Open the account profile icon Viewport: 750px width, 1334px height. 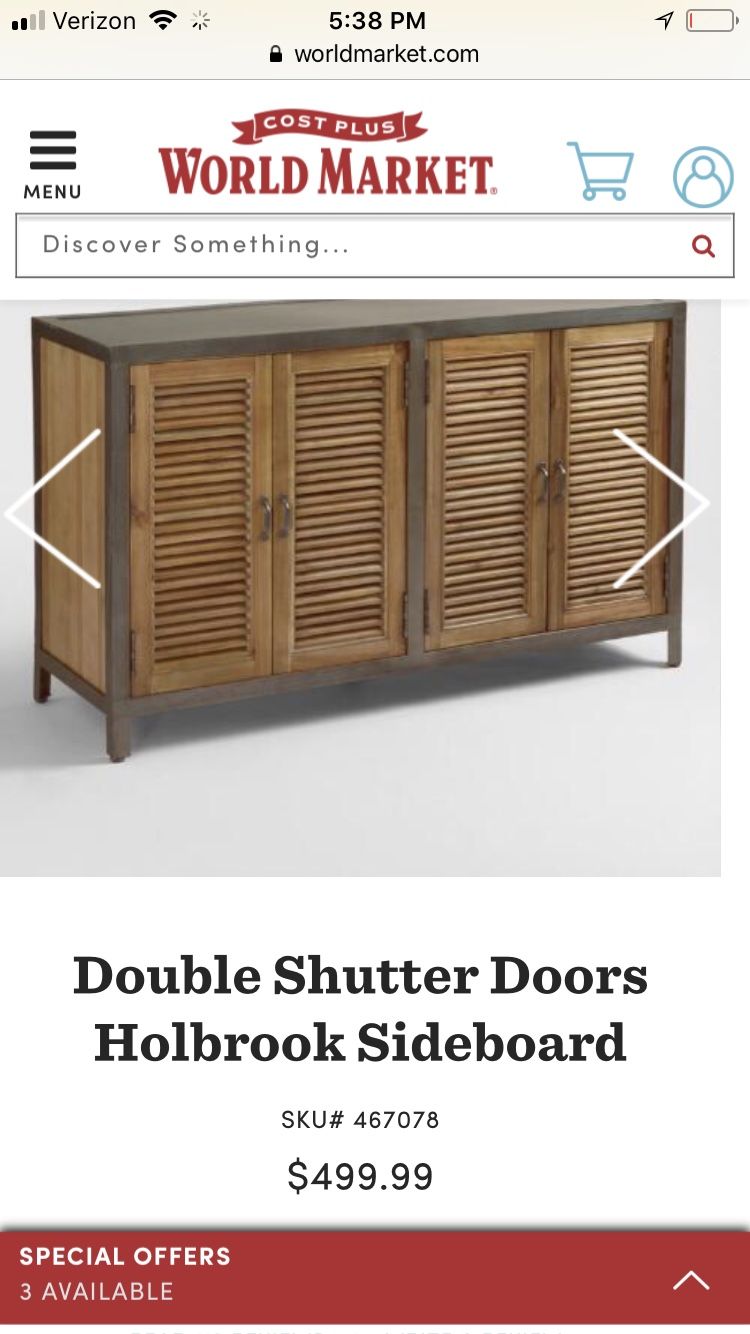point(703,177)
